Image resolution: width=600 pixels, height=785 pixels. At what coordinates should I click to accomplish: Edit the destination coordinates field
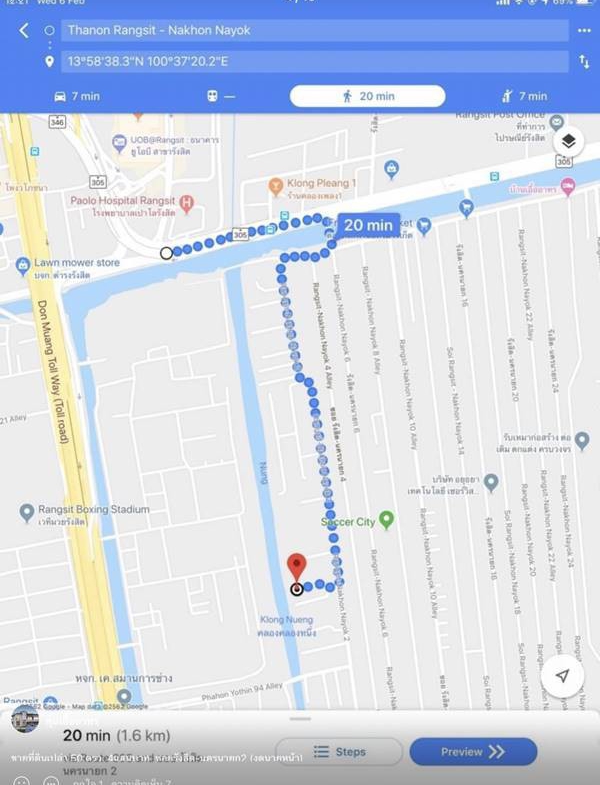tap(310, 62)
